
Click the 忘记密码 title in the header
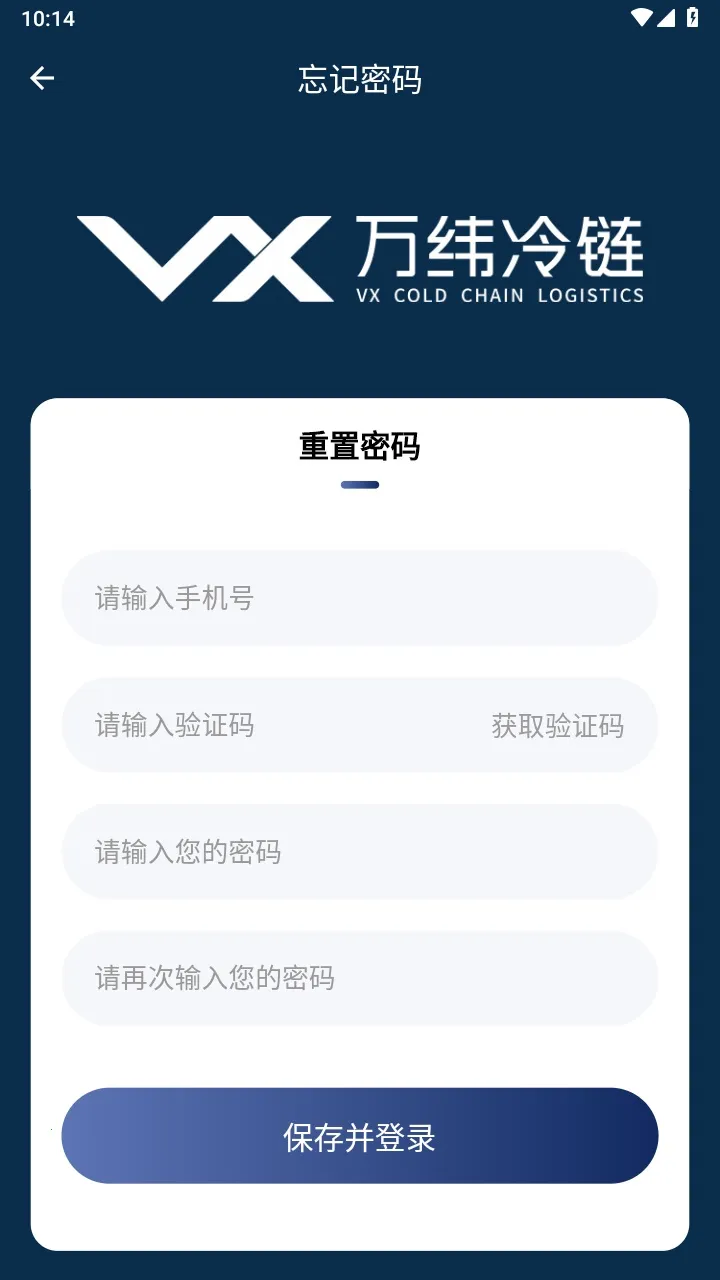click(360, 79)
